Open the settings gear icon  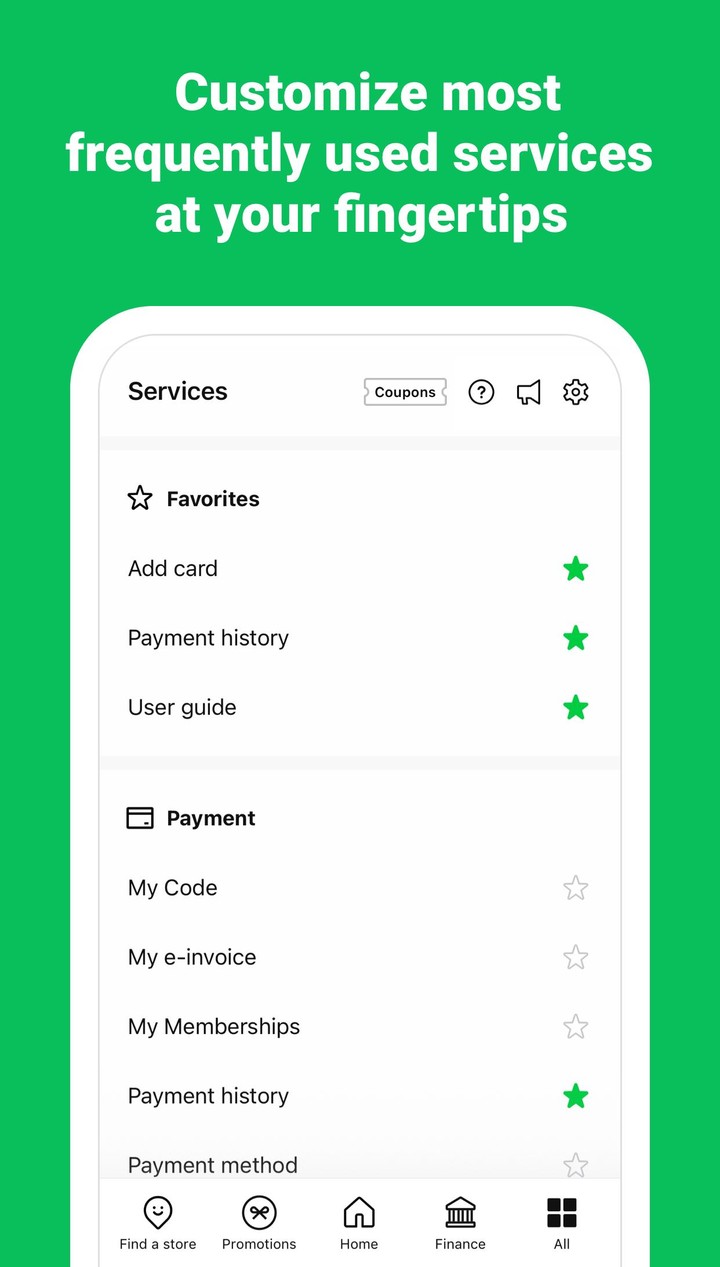coord(576,392)
